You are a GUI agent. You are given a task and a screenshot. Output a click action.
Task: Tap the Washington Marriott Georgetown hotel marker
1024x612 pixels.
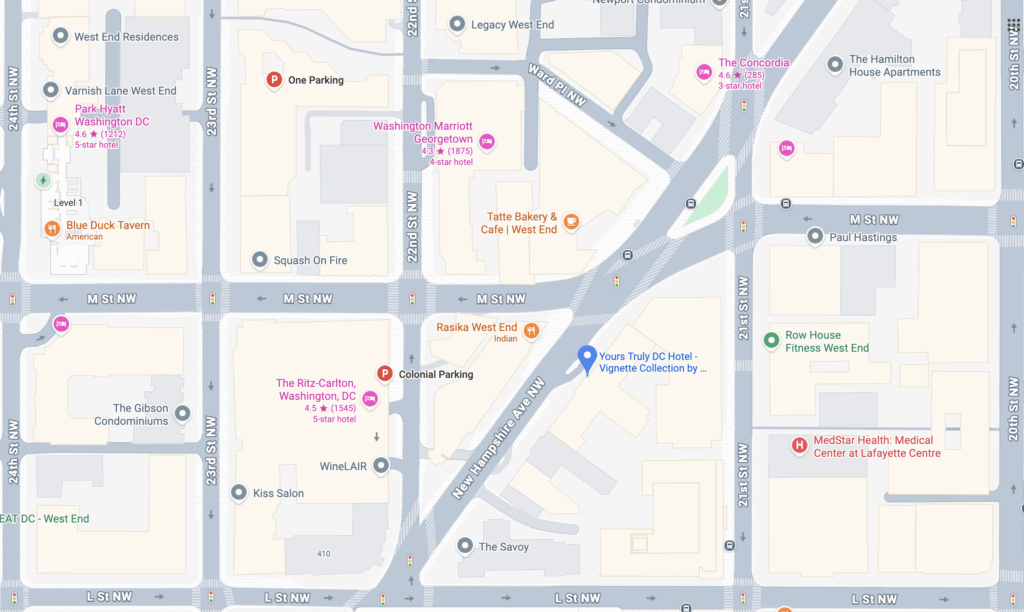tap(487, 141)
